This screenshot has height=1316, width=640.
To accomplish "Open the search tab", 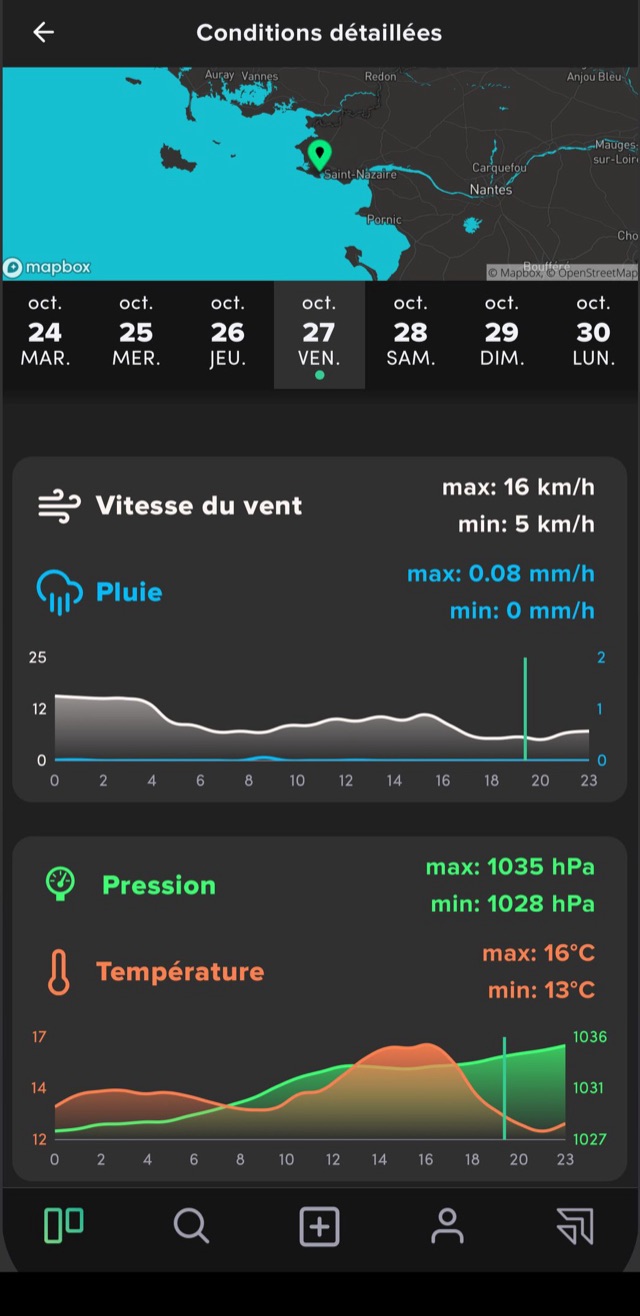I will (191, 1225).
